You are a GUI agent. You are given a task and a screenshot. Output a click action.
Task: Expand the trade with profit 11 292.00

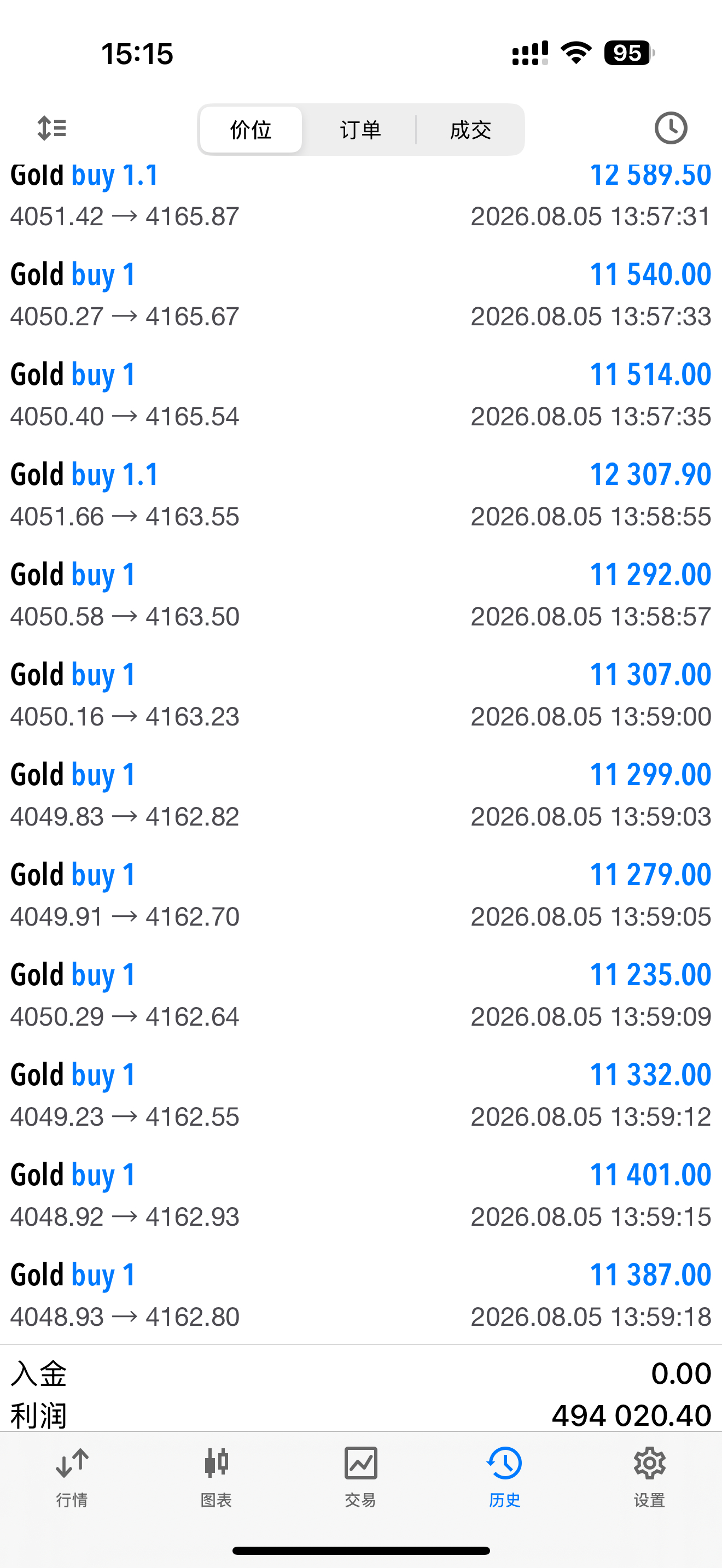(x=361, y=595)
